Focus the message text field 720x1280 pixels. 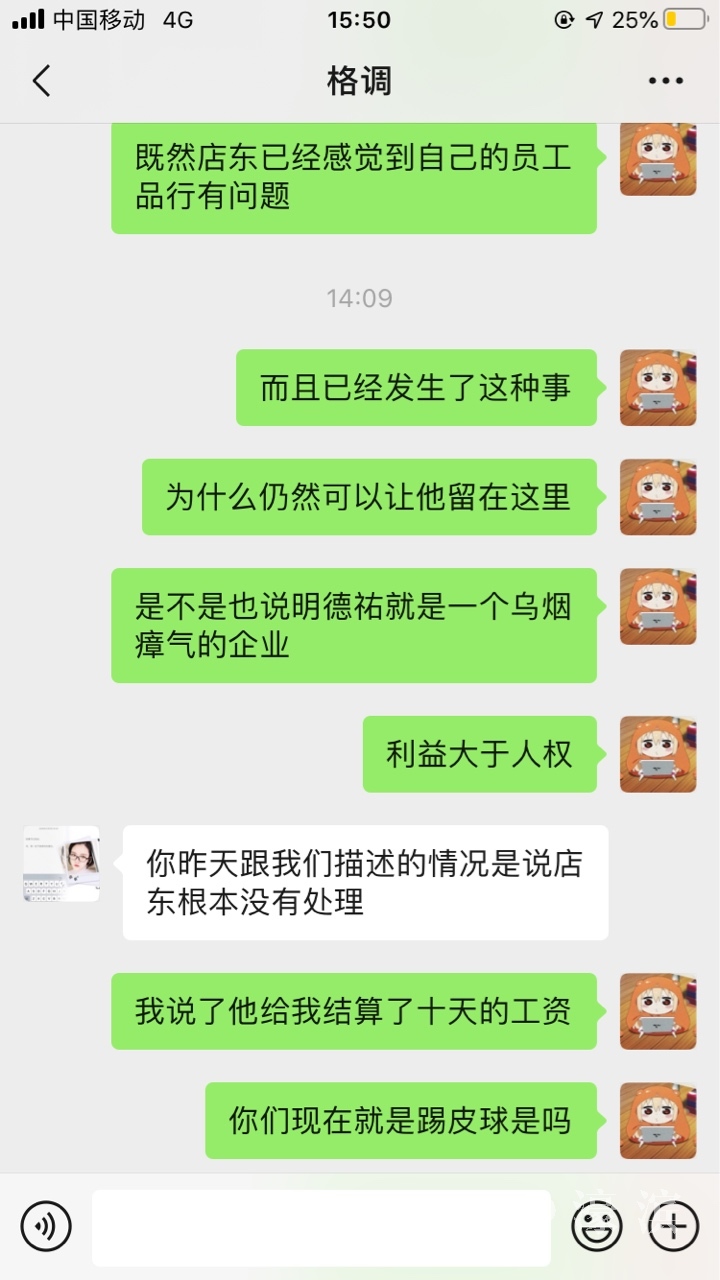321,1227
